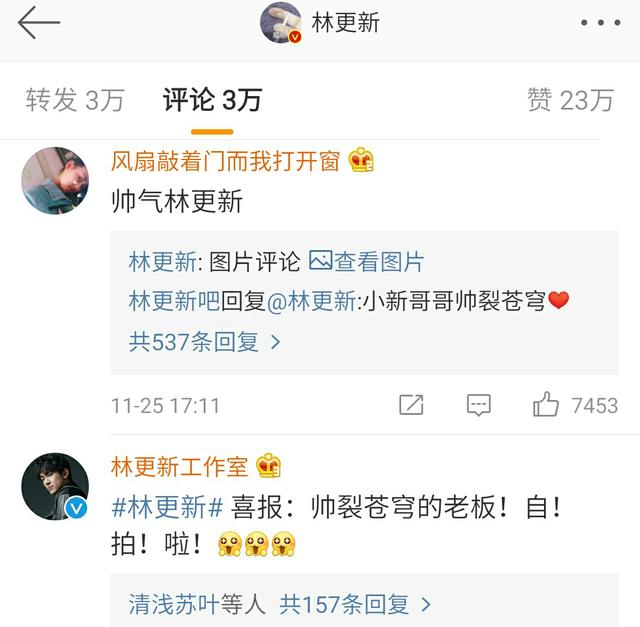Open the 林更新工作室 avatar

55,485
